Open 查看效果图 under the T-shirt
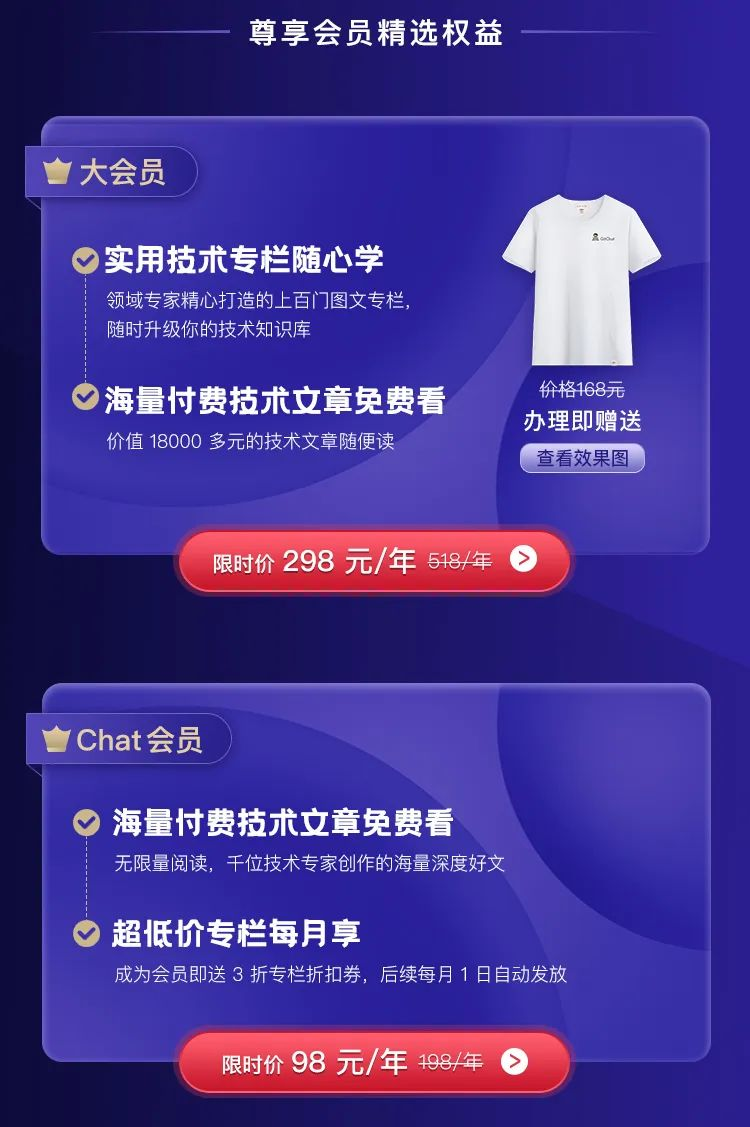The height and width of the screenshot is (1127, 750). (x=582, y=458)
